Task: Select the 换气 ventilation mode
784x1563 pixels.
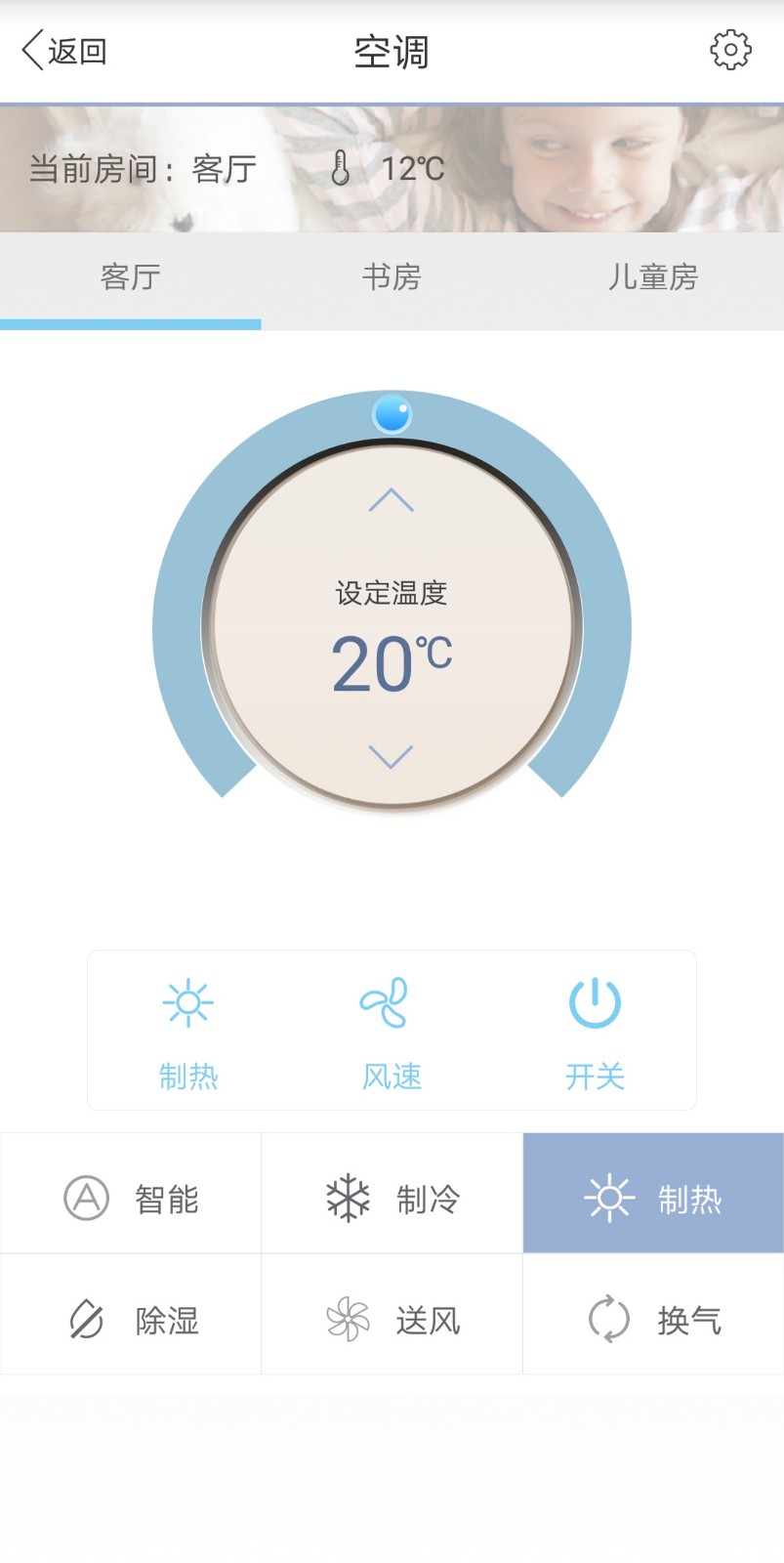Action: pyautogui.click(x=653, y=1320)
